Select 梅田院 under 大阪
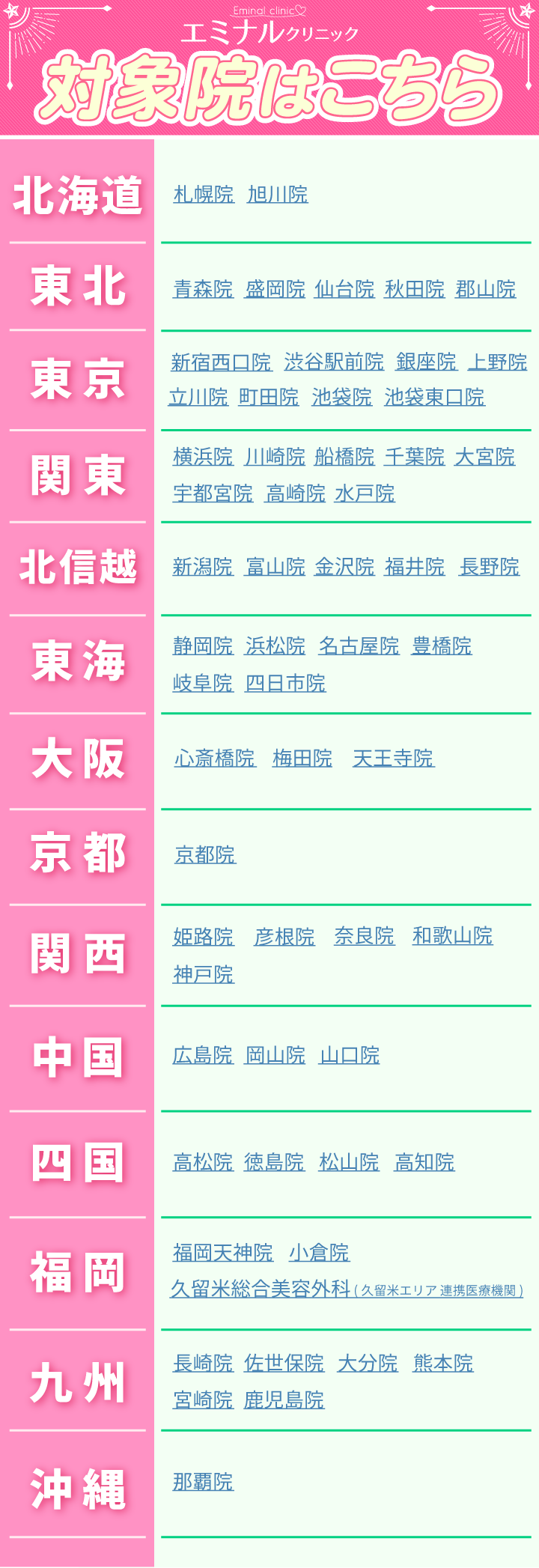 302,759
